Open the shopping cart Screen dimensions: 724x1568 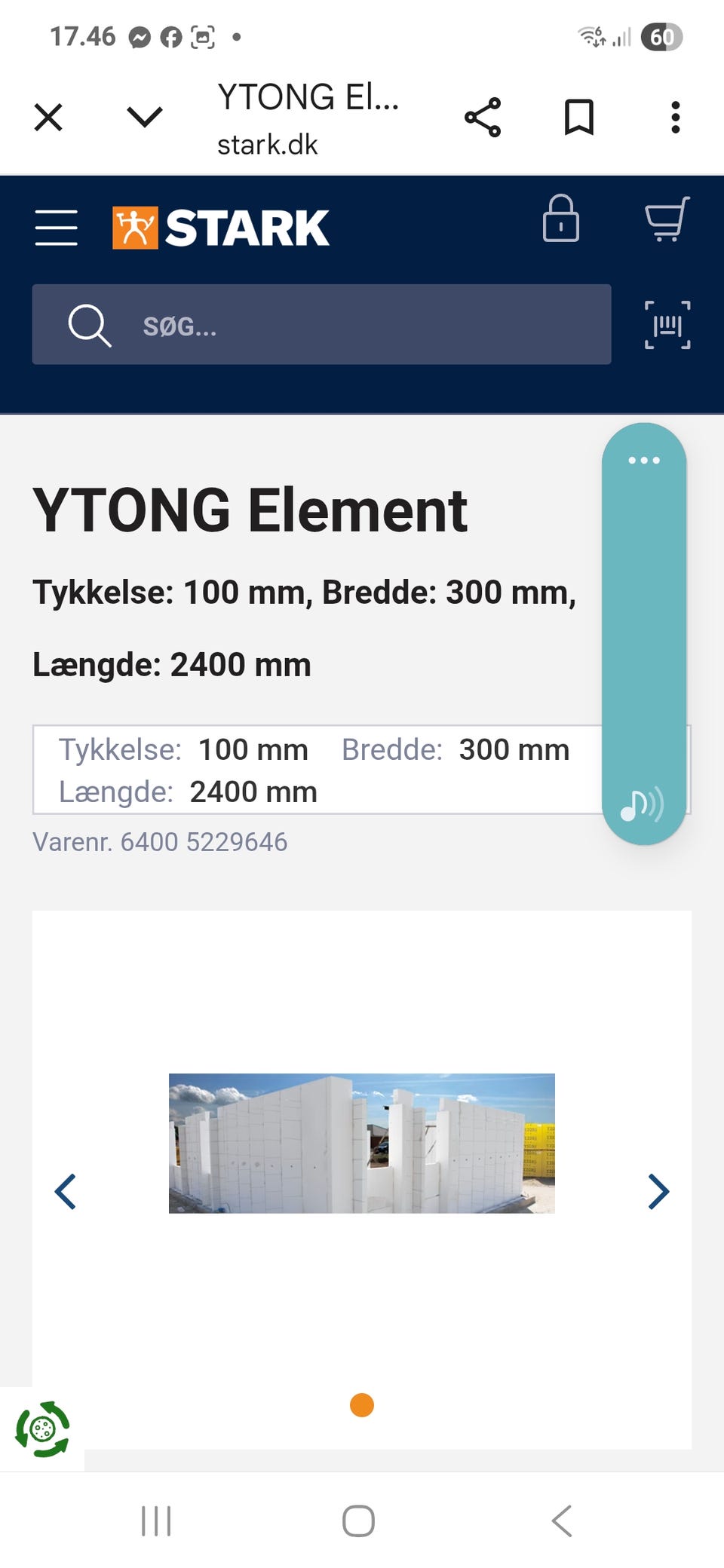click(x=667, y=219)
